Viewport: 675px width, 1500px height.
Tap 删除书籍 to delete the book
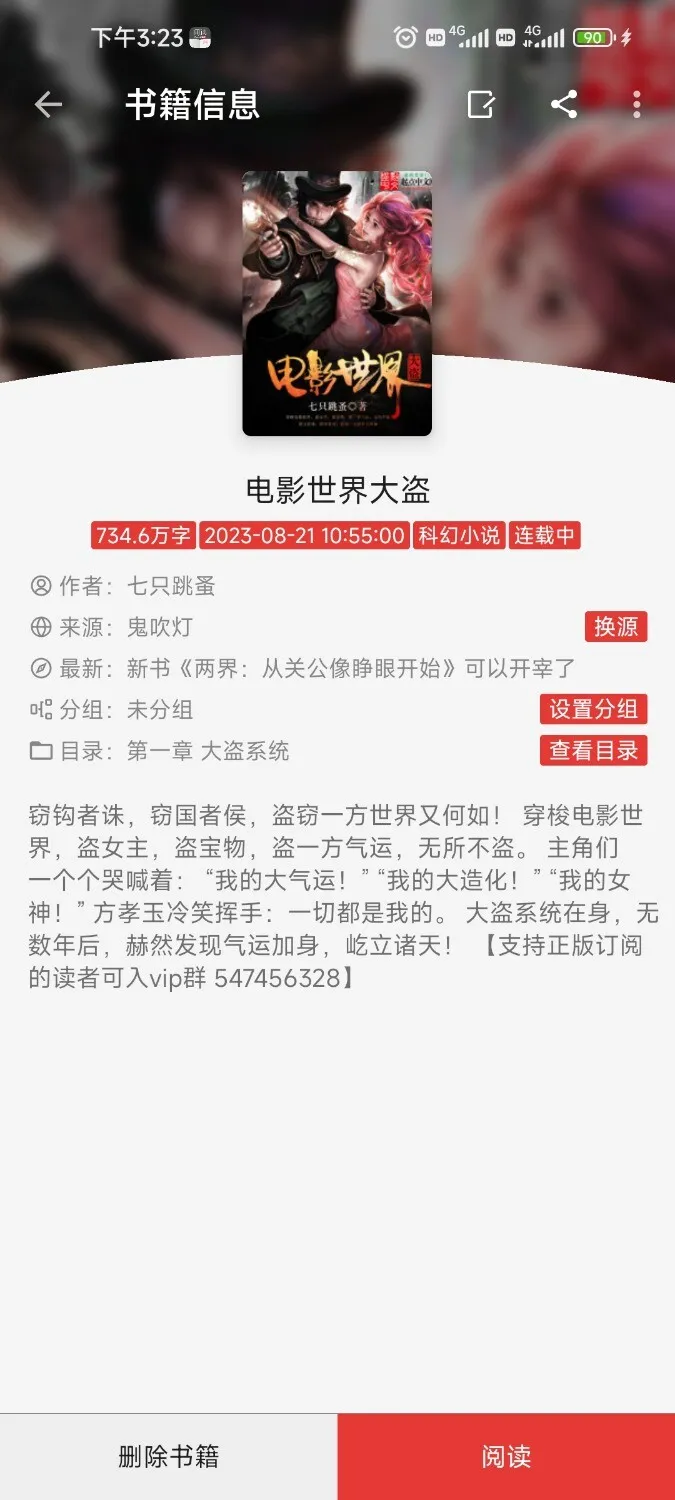tap(168, 1456)
